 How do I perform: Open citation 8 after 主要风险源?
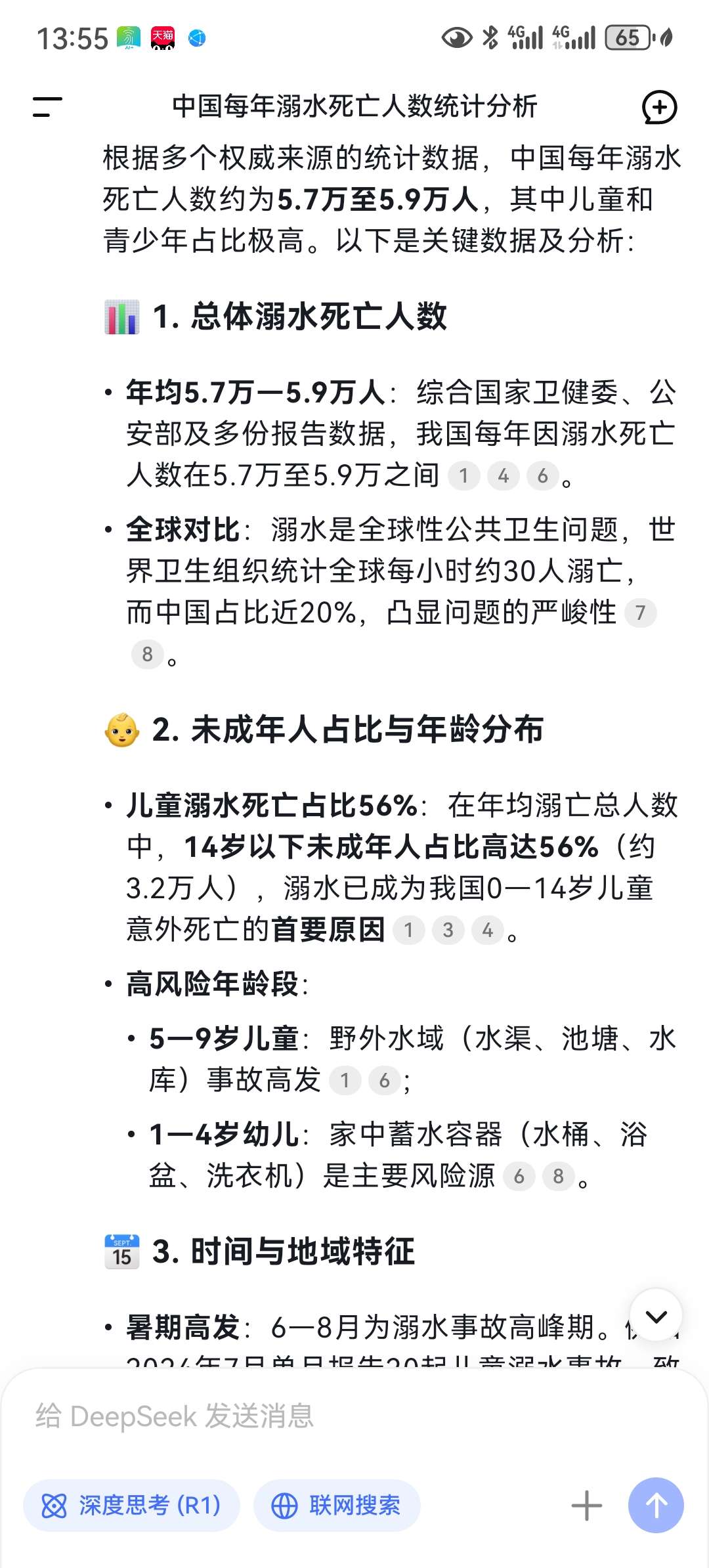(559, 1176)
